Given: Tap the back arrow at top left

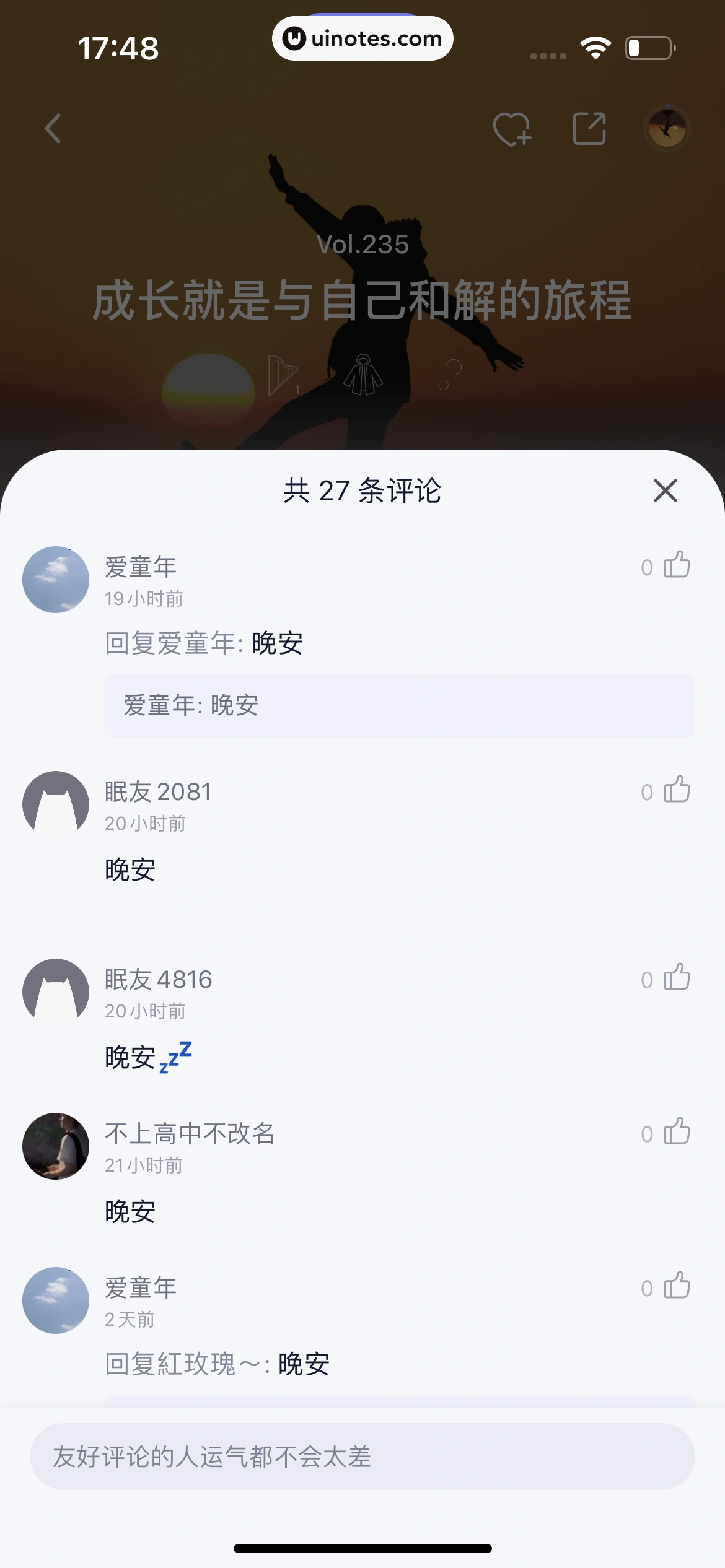Looking at the screenshot, I should [x=54, y=129].
